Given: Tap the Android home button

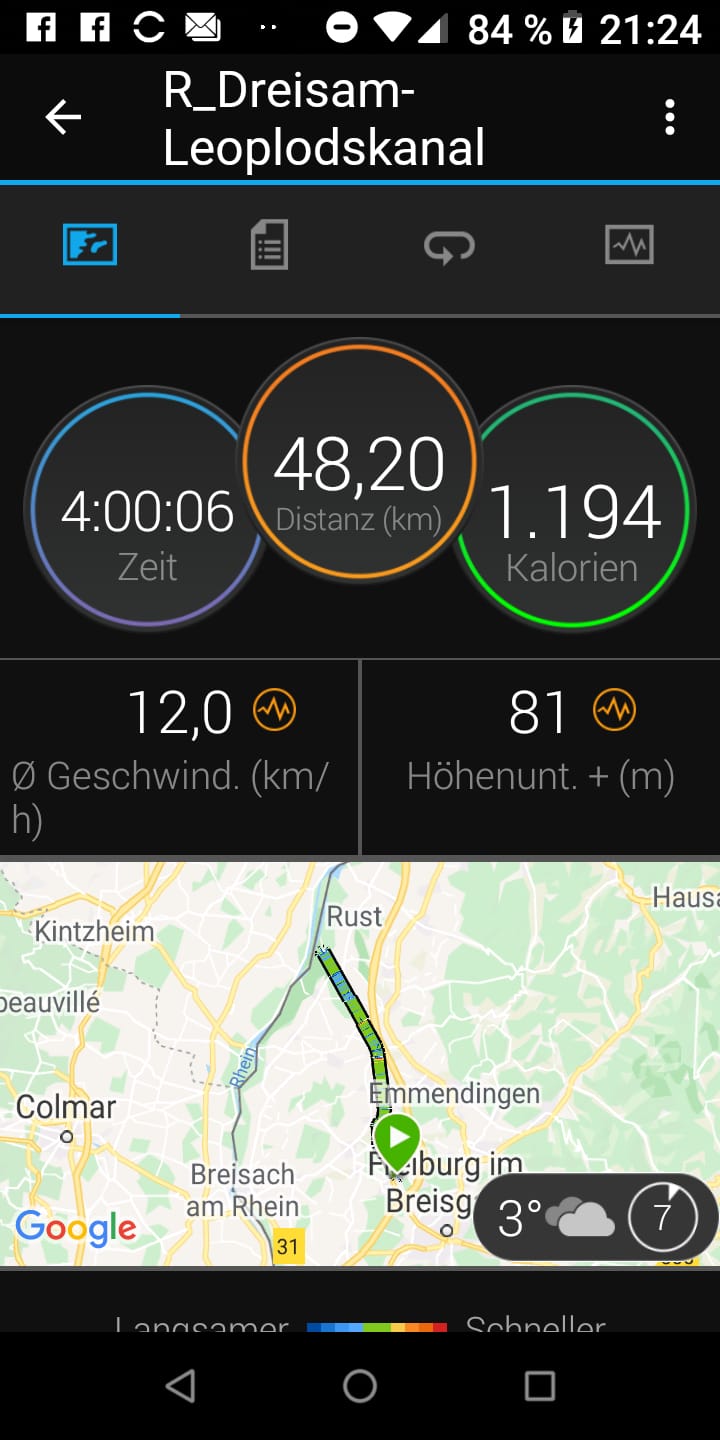Looking at the screenshot, I should tap(360, 1386).
